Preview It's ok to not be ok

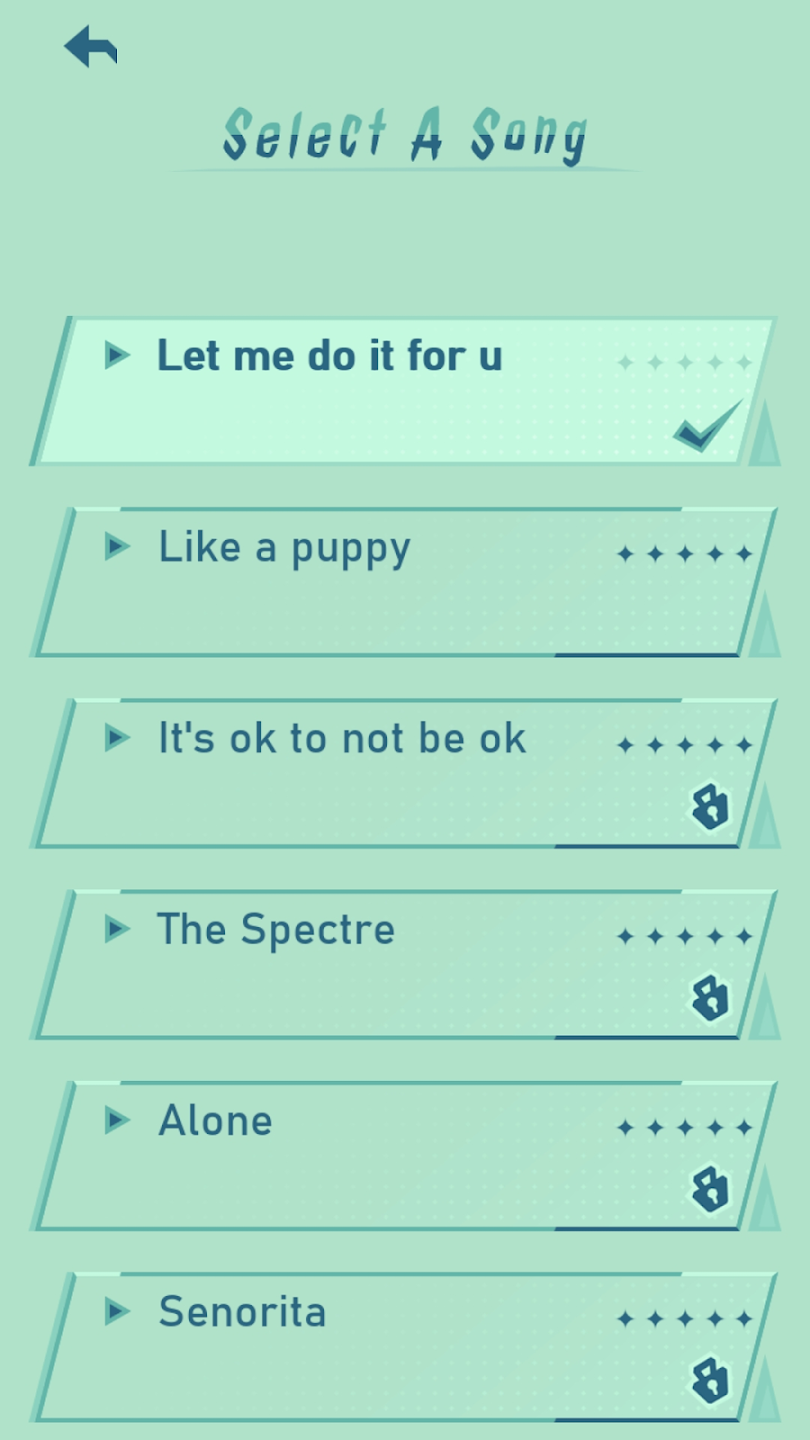118,738
